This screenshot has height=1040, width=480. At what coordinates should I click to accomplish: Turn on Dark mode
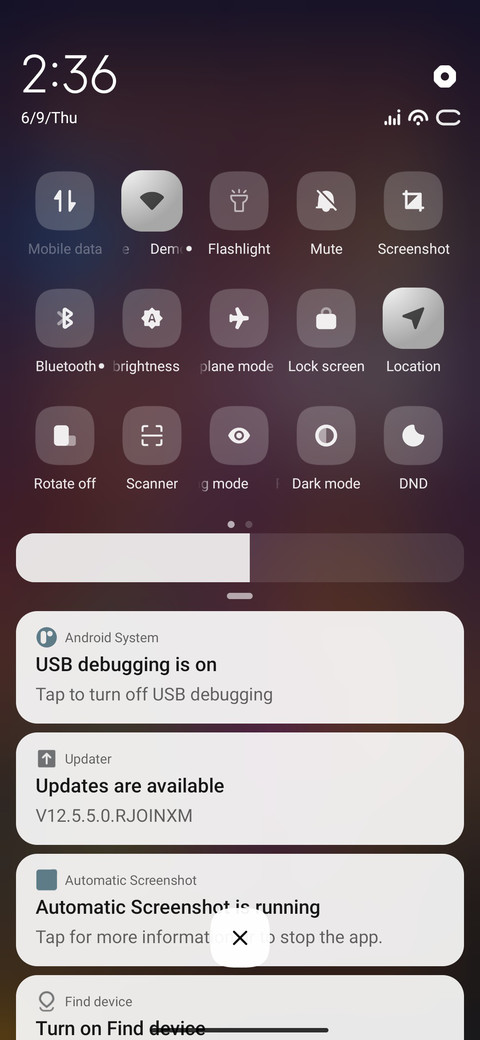(x=326, y=436)
